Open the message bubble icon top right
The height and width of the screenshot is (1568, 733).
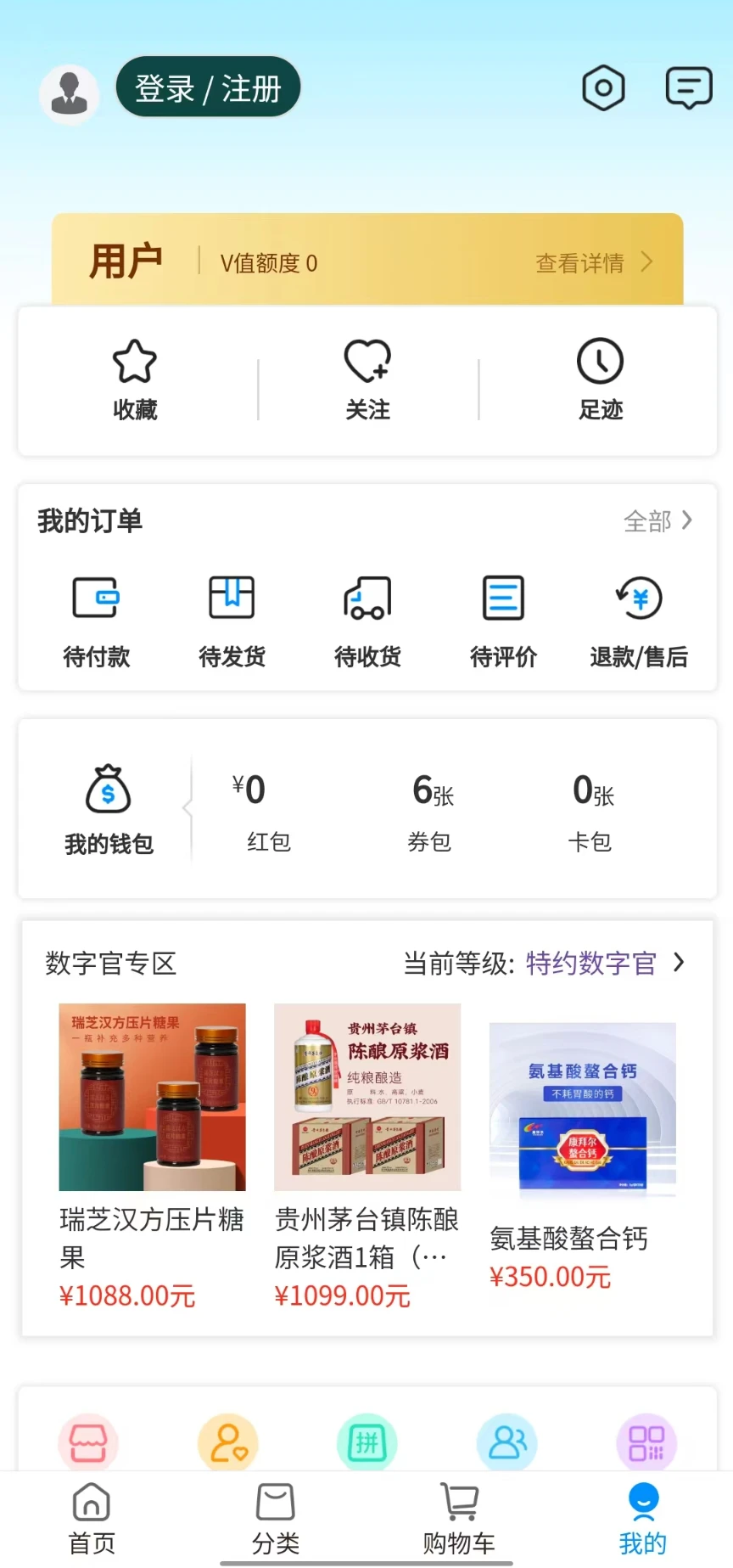[x=689, y=87]
